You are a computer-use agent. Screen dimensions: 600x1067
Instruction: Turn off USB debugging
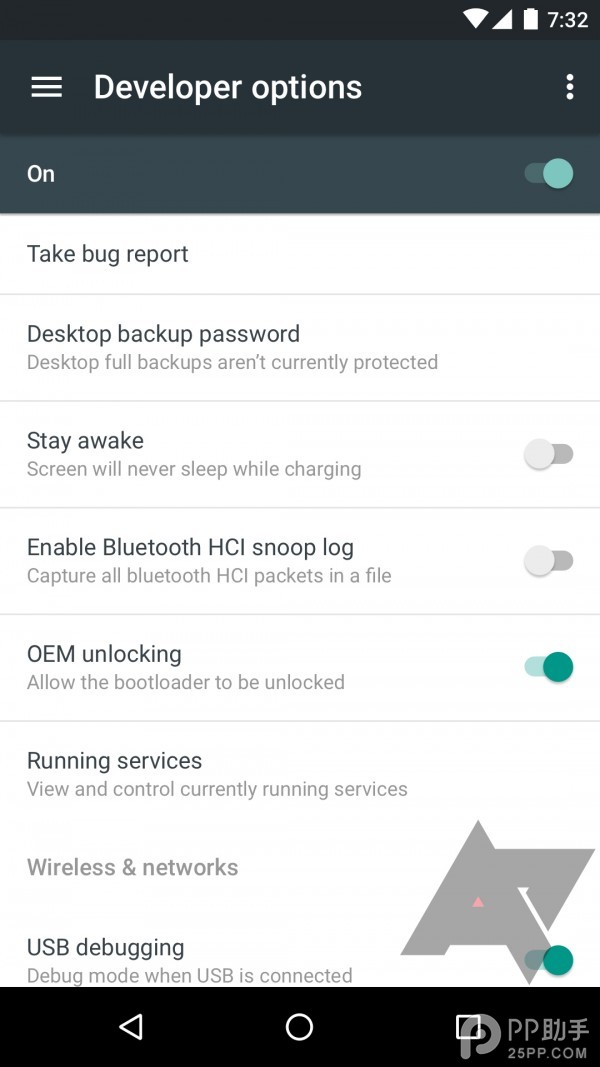point(549,961)
